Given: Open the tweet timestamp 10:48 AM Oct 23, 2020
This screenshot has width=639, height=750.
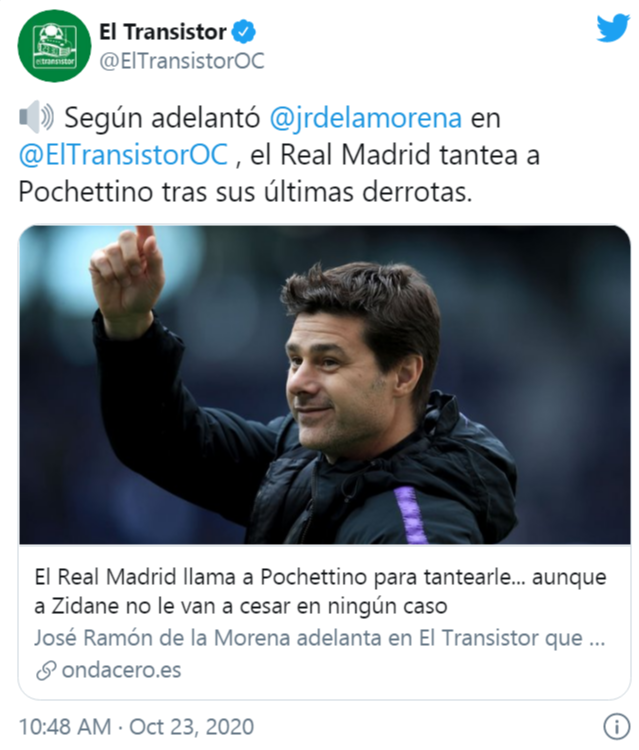Looking at the screenshot, I should [x=136, y=726].
